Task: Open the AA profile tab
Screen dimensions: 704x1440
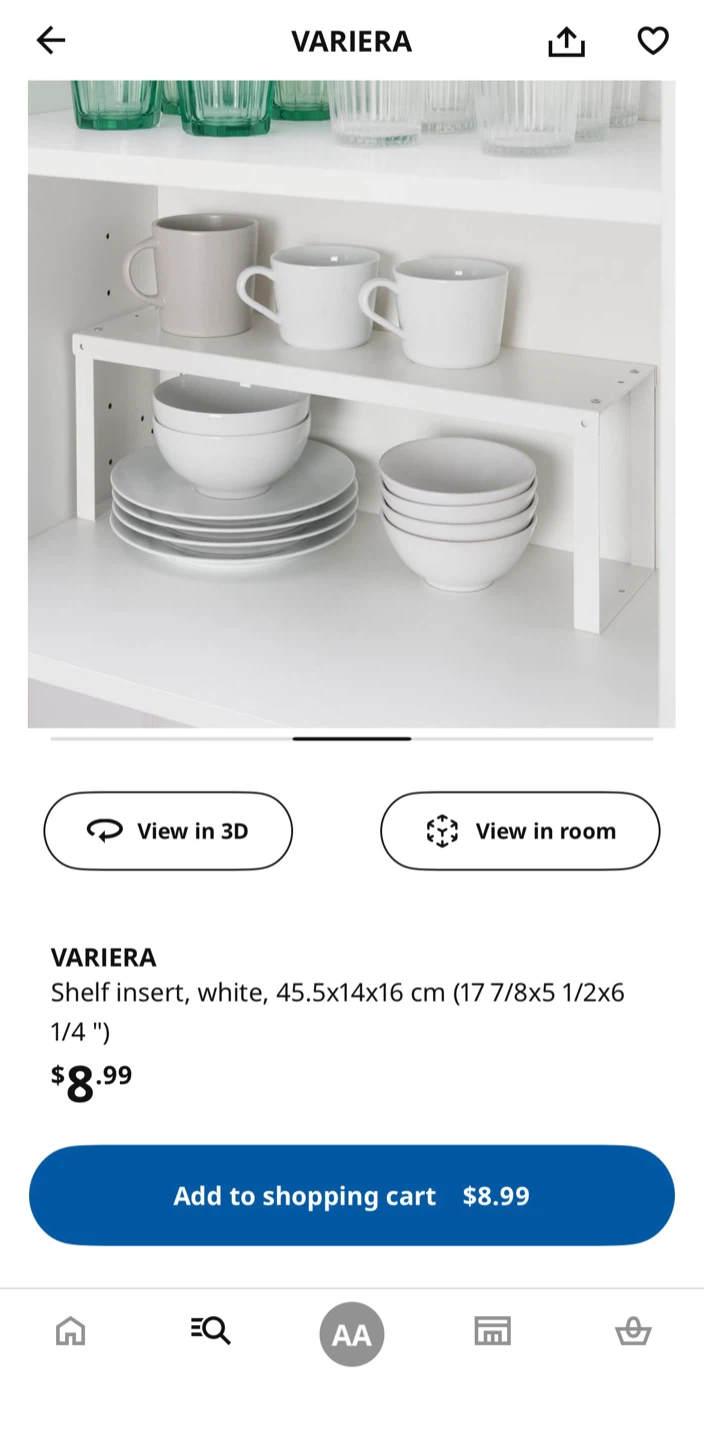Action: pyautogui.click(x=352, y=1334)
